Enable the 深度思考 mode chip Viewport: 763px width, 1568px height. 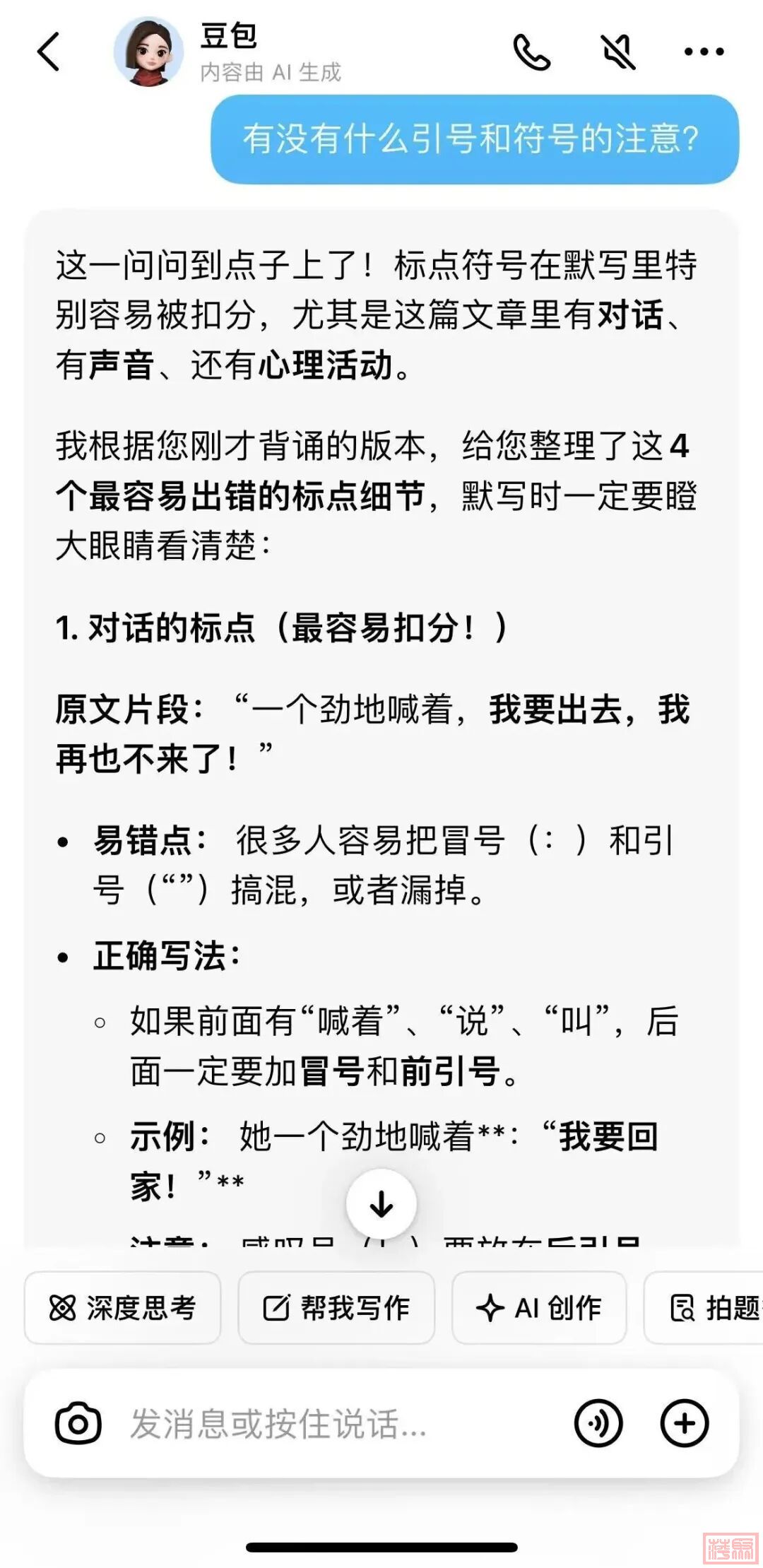pos(123,1307)
